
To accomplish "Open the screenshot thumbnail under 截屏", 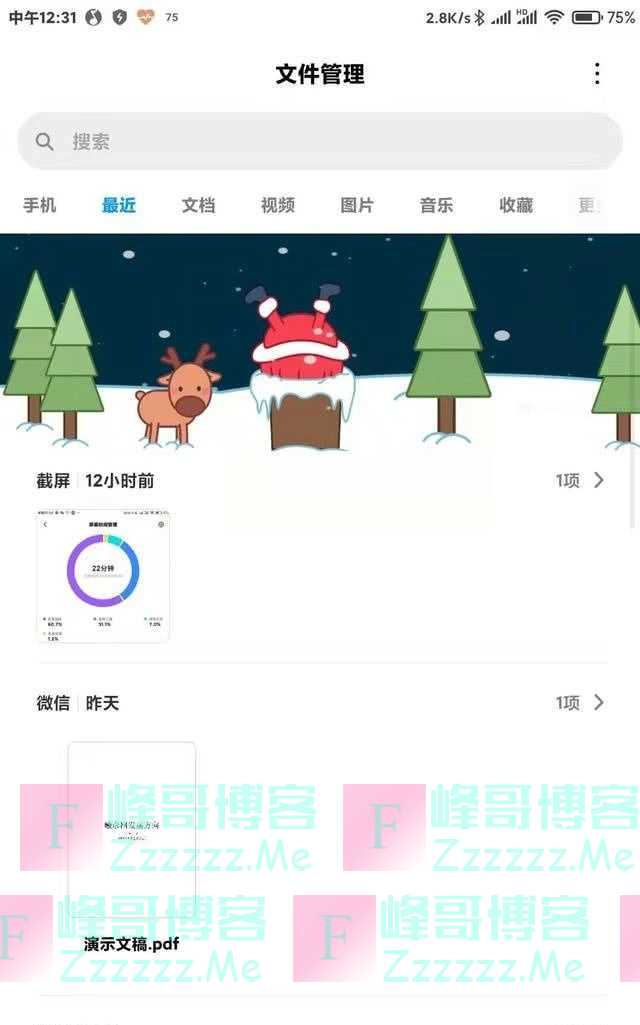I will (103, 576).
